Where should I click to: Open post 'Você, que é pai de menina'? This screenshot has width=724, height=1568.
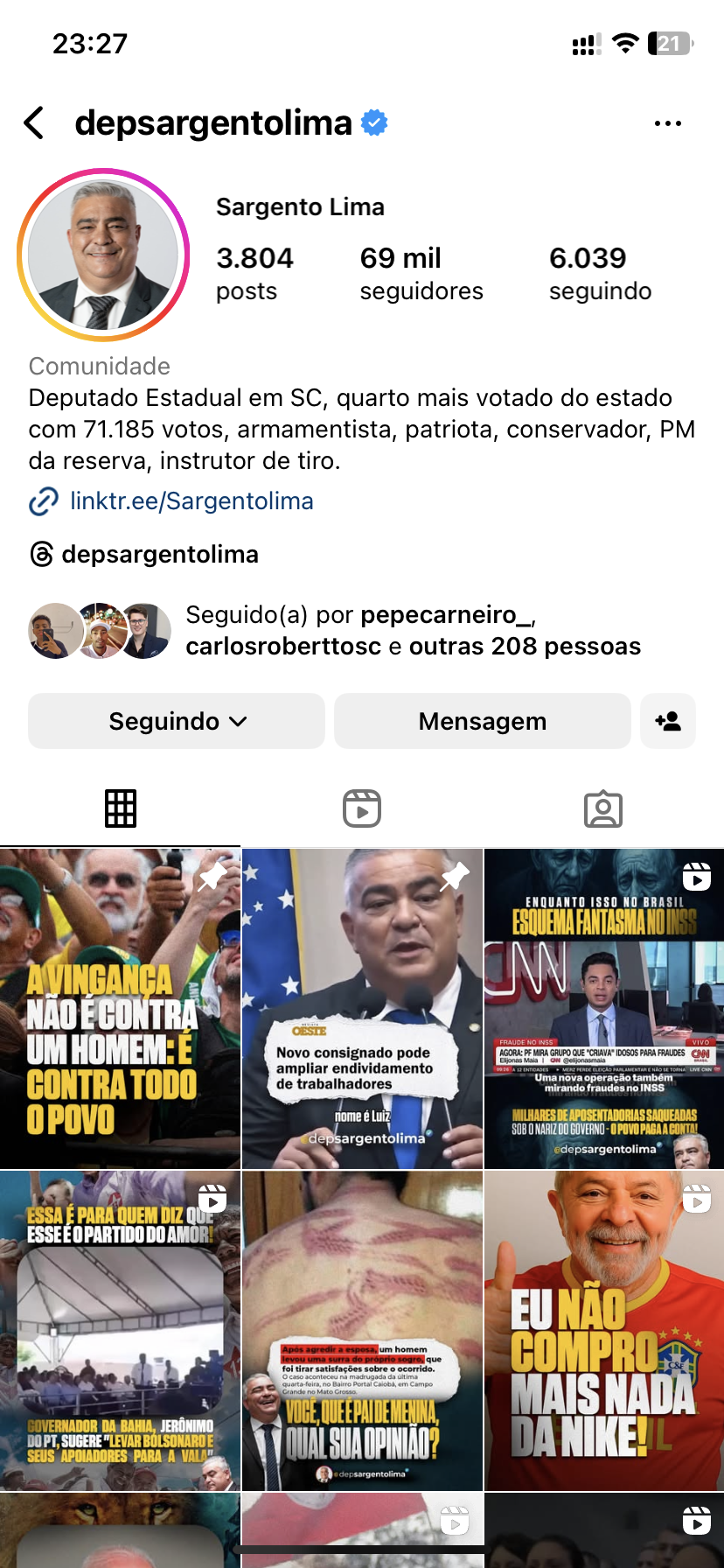click(362, 1330)
